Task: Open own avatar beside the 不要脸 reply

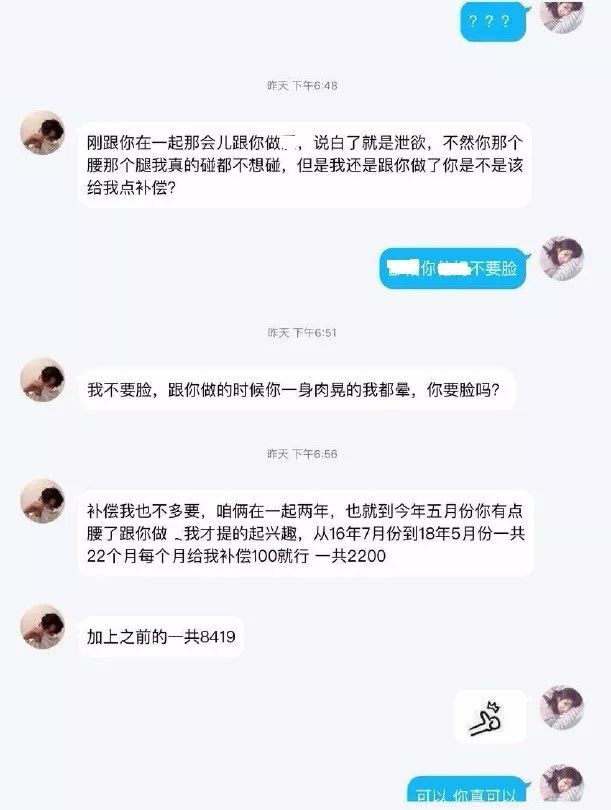Action: click(x=561, y=258)
